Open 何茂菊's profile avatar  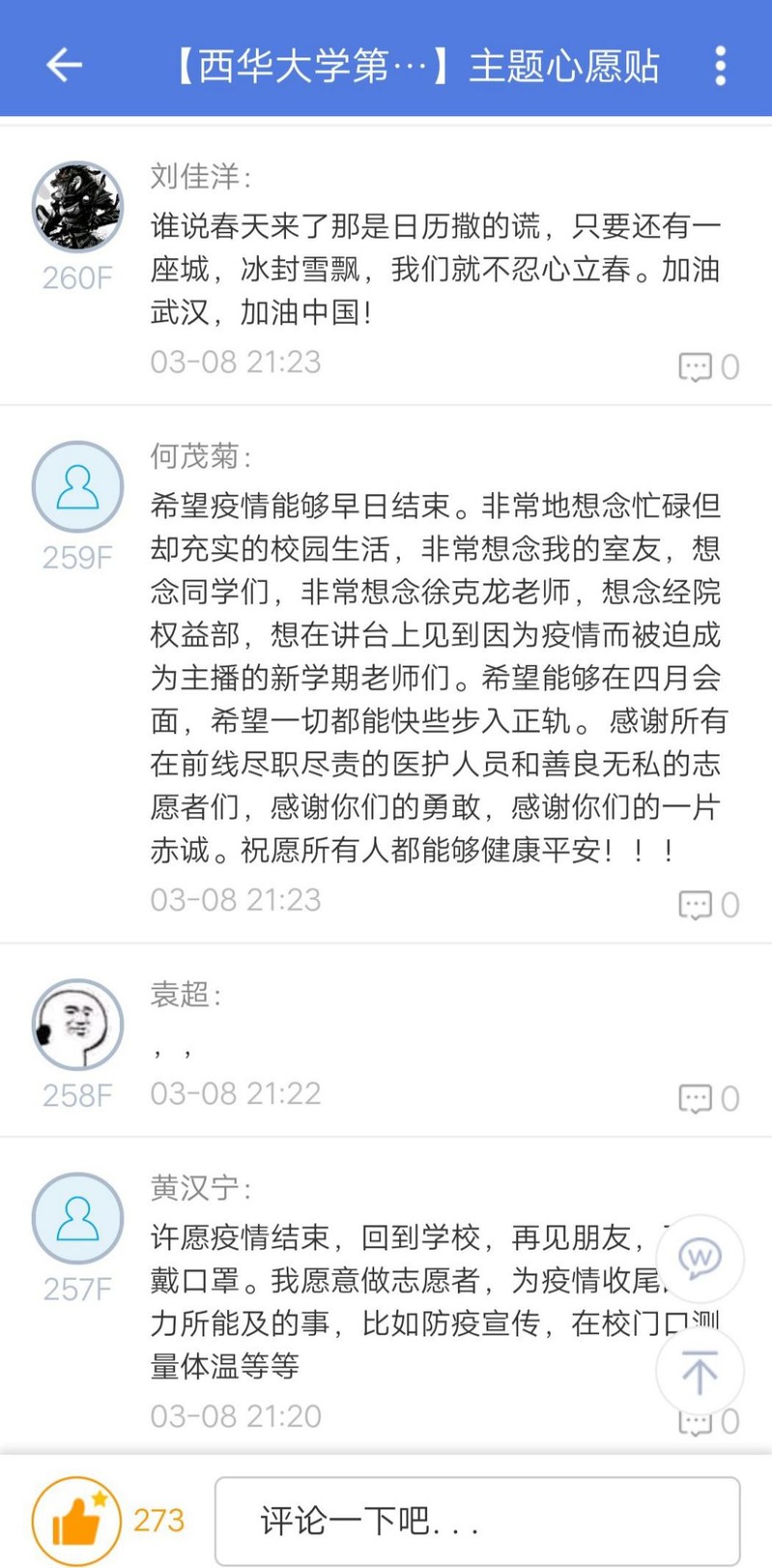(x=77, y=486)
